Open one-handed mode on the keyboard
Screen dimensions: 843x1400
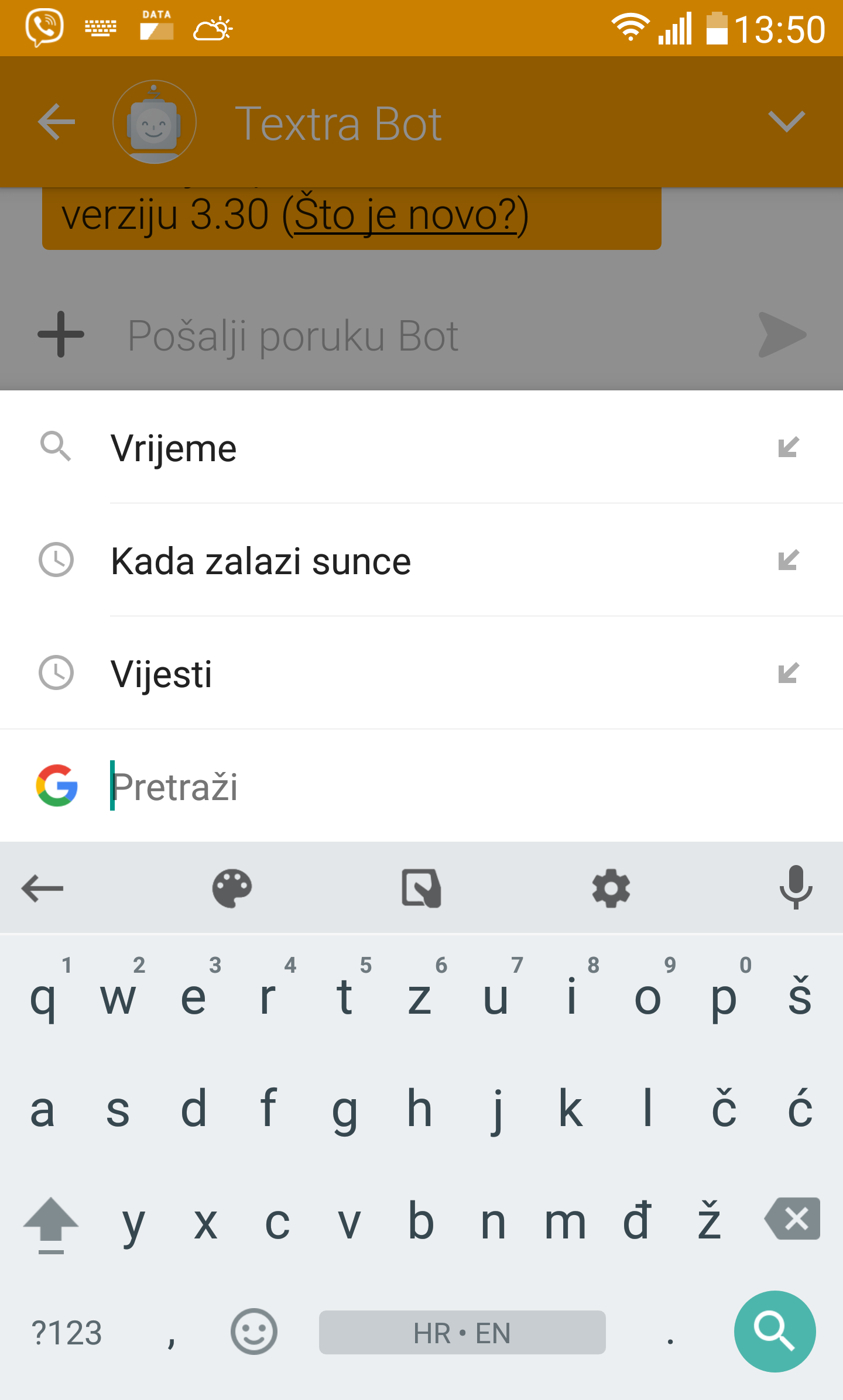click(x=421, y=888)
